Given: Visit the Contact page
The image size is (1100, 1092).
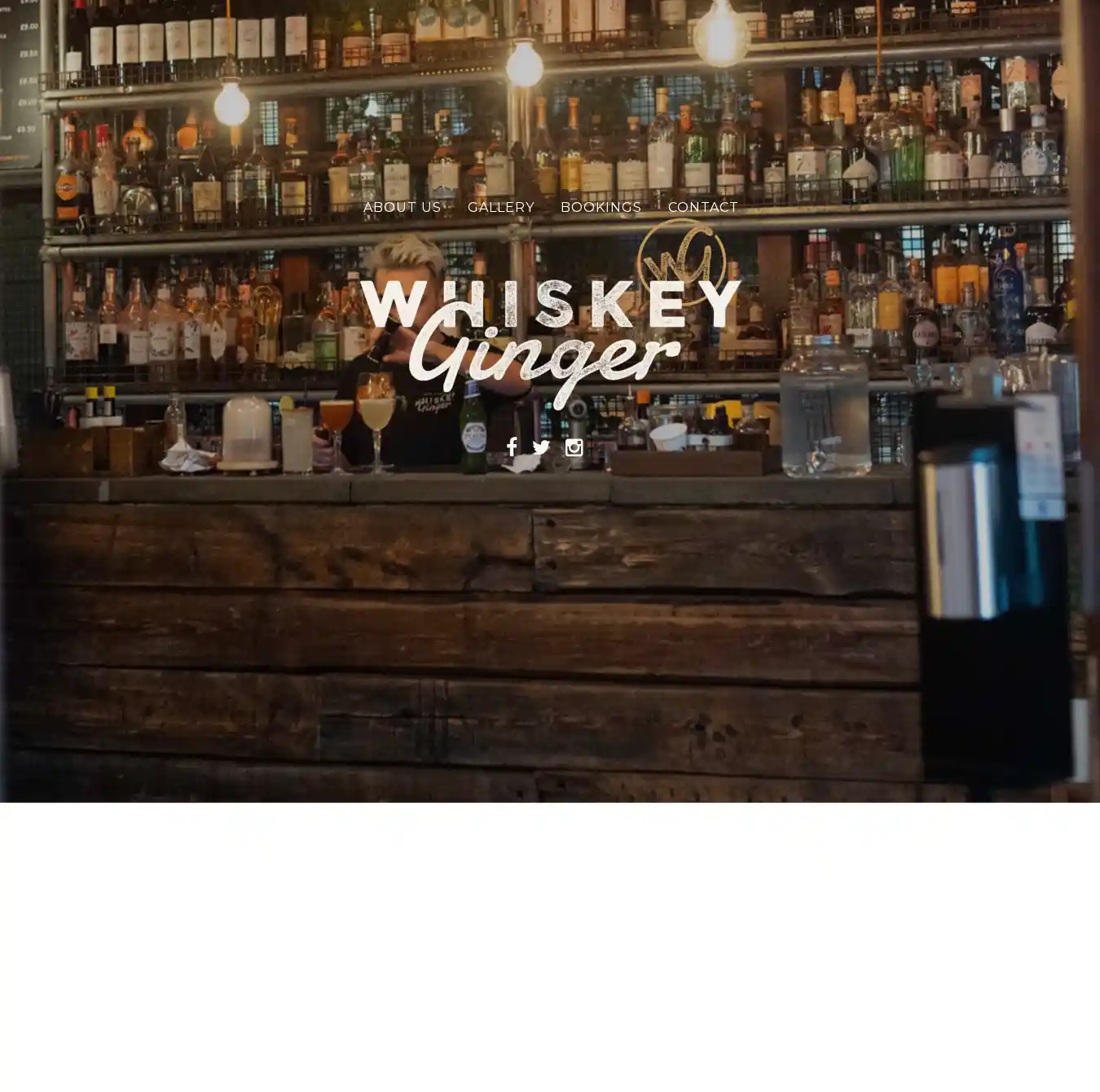Looking at the screenshot, I should tap(702, 207).
